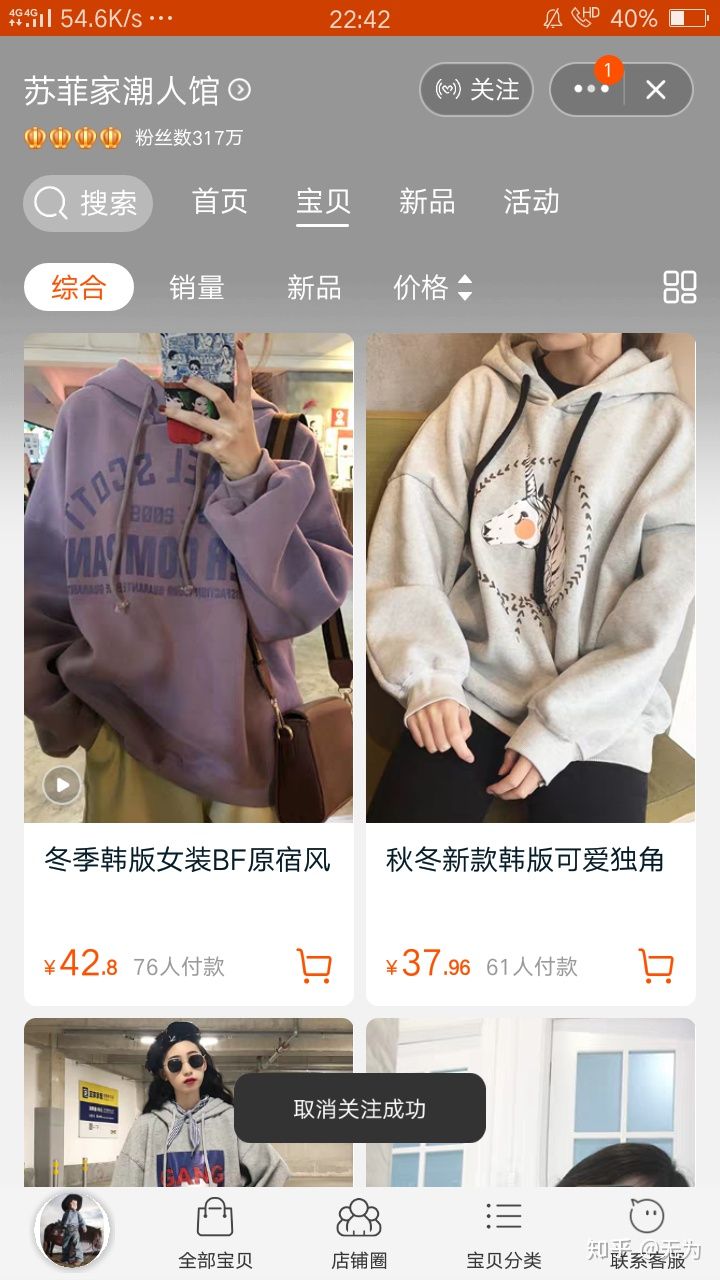Sort items by 销量
The image size is (720, 1280).
tap(196, 288)
